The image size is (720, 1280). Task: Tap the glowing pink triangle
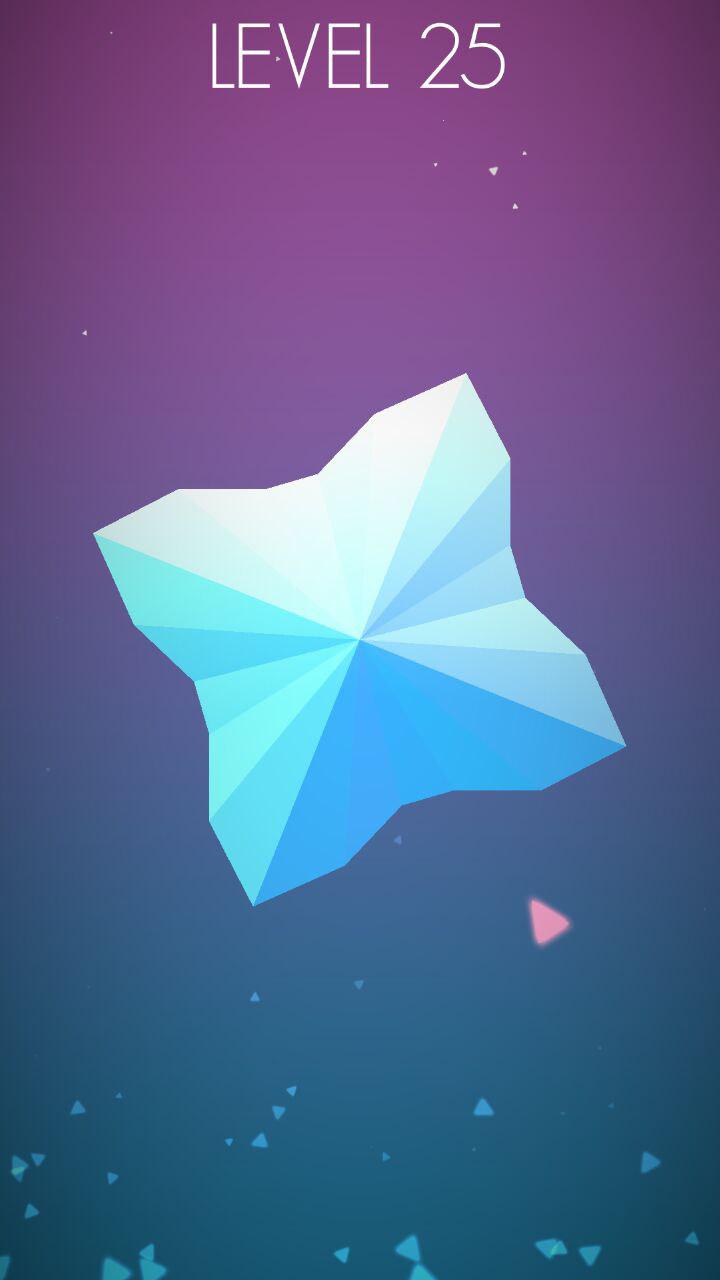pos(547,922)
